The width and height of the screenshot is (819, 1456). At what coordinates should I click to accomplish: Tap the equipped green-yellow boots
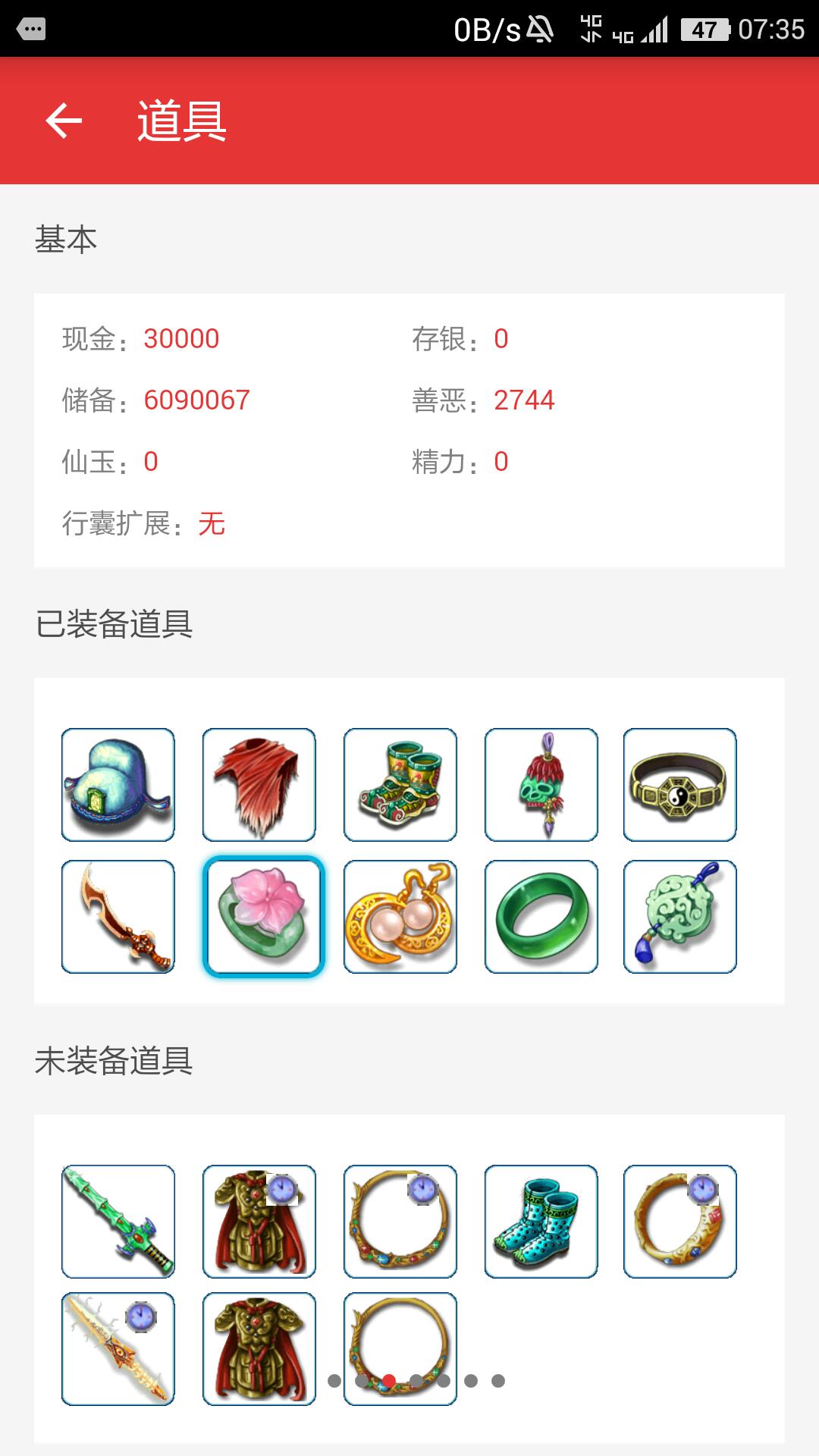click(x=400, y=785)
